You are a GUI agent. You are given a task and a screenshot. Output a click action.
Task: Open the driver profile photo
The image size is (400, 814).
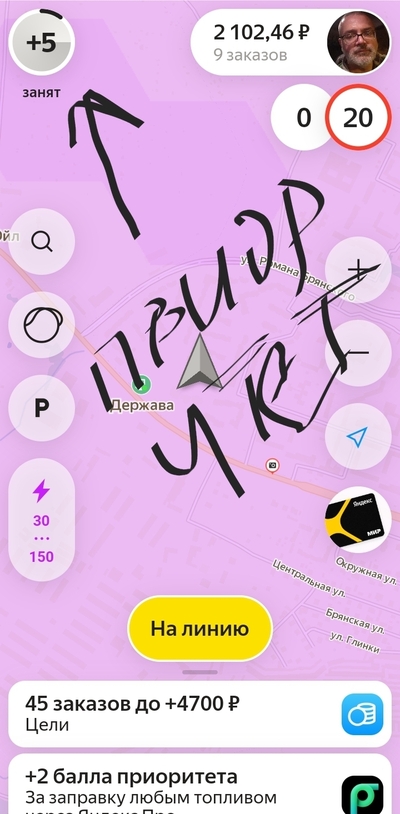click(358, 43)
